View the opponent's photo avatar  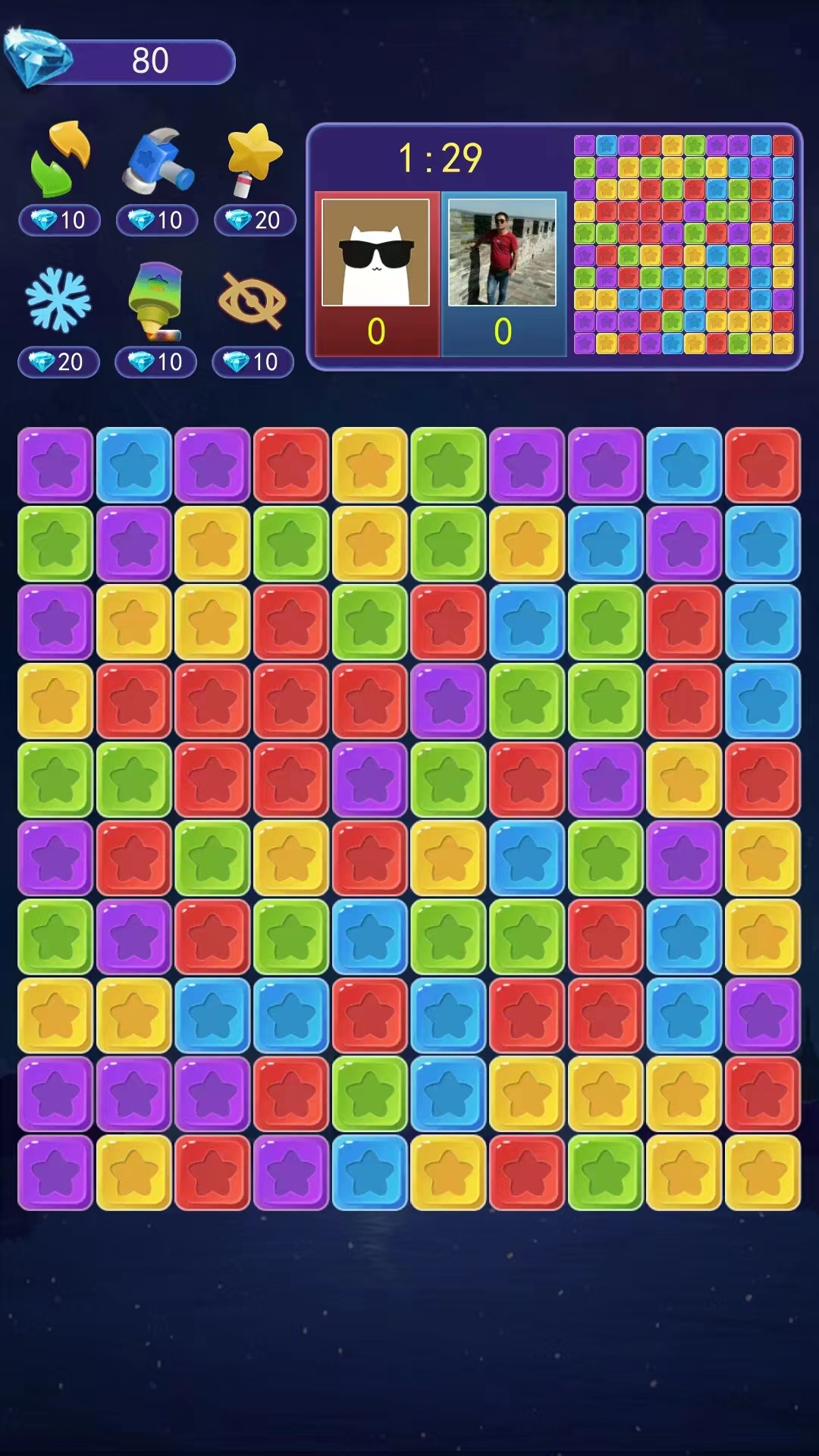pos(502,253)
